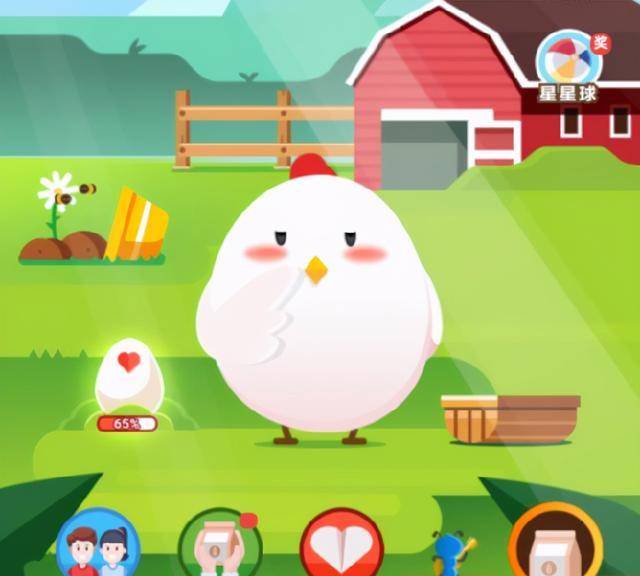Tap the wooden feeding trough

click(x=510, y=418)
